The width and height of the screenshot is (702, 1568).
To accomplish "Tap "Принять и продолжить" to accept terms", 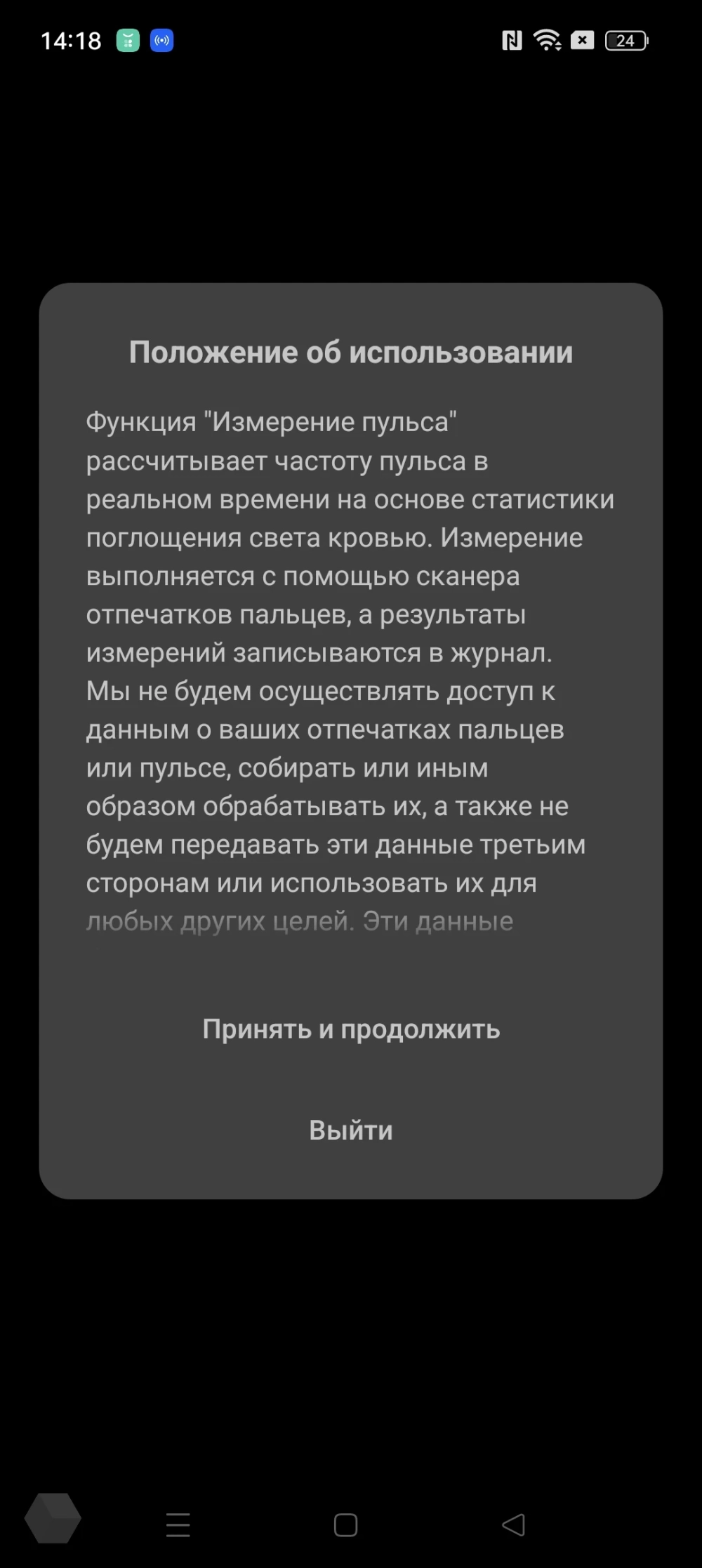I will (x=351, y=1029).
